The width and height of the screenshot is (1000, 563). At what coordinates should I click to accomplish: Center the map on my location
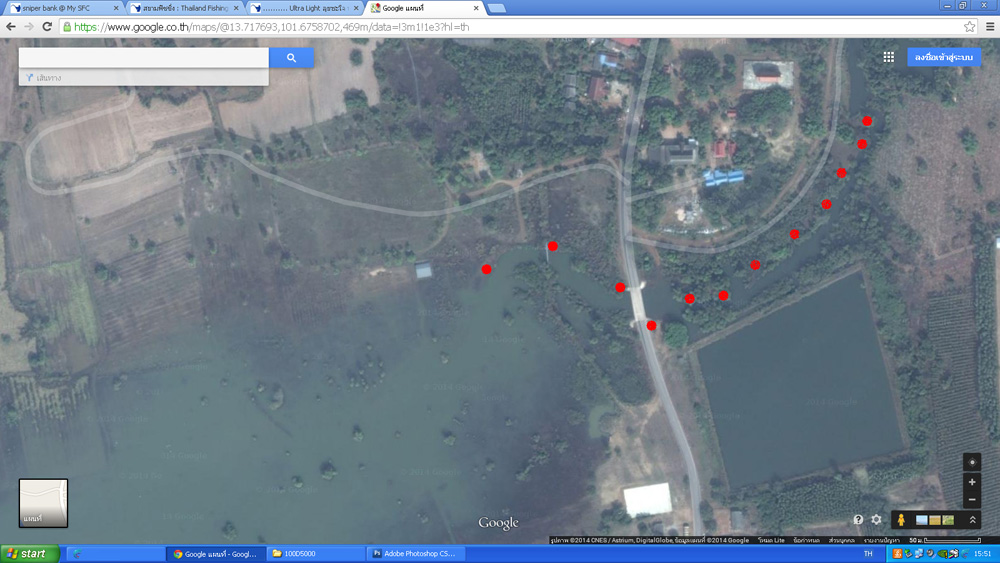click(972, 462)
